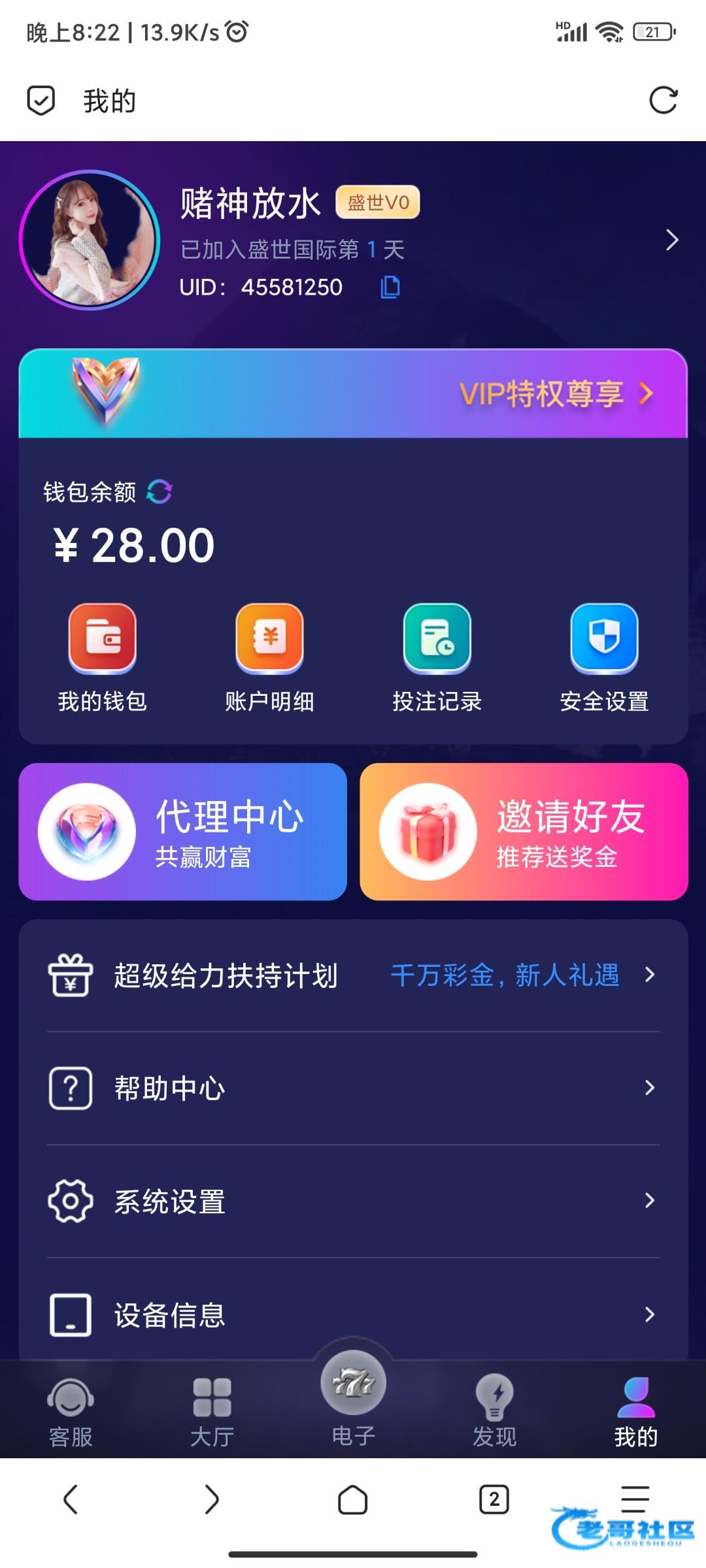The image size is (706, 1568).
Task: Select the 电子 tab
Action: point(353,1398)
